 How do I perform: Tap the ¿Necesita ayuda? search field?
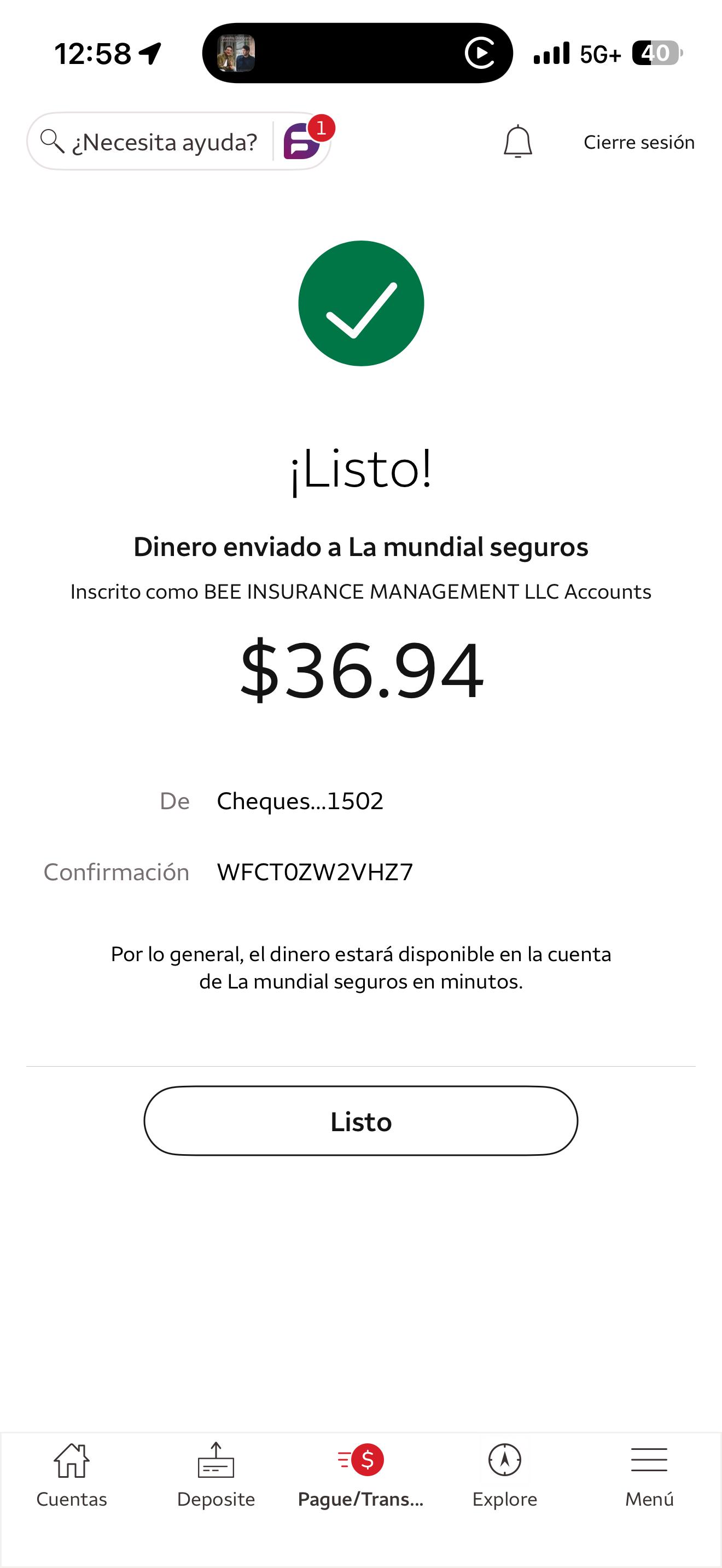(152, 142)
